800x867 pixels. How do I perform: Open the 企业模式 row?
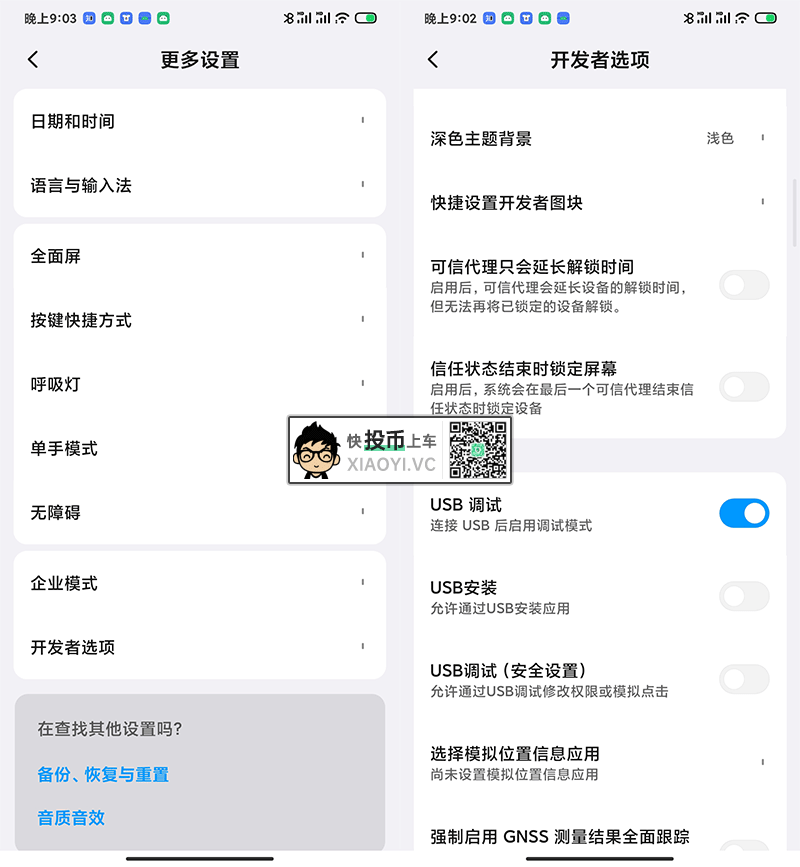point(199,584)
